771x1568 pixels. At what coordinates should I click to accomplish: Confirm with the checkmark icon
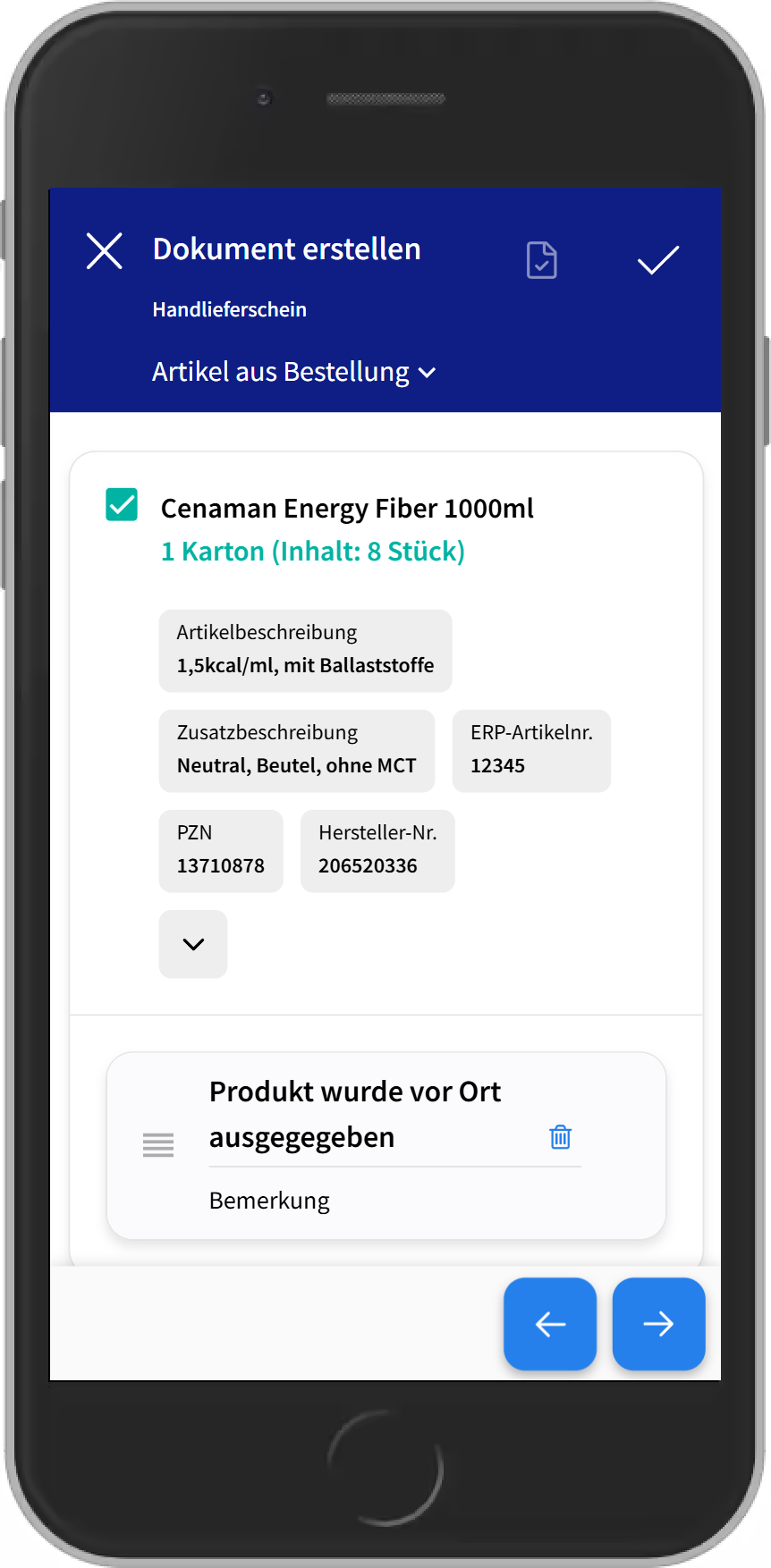(658, 260)
